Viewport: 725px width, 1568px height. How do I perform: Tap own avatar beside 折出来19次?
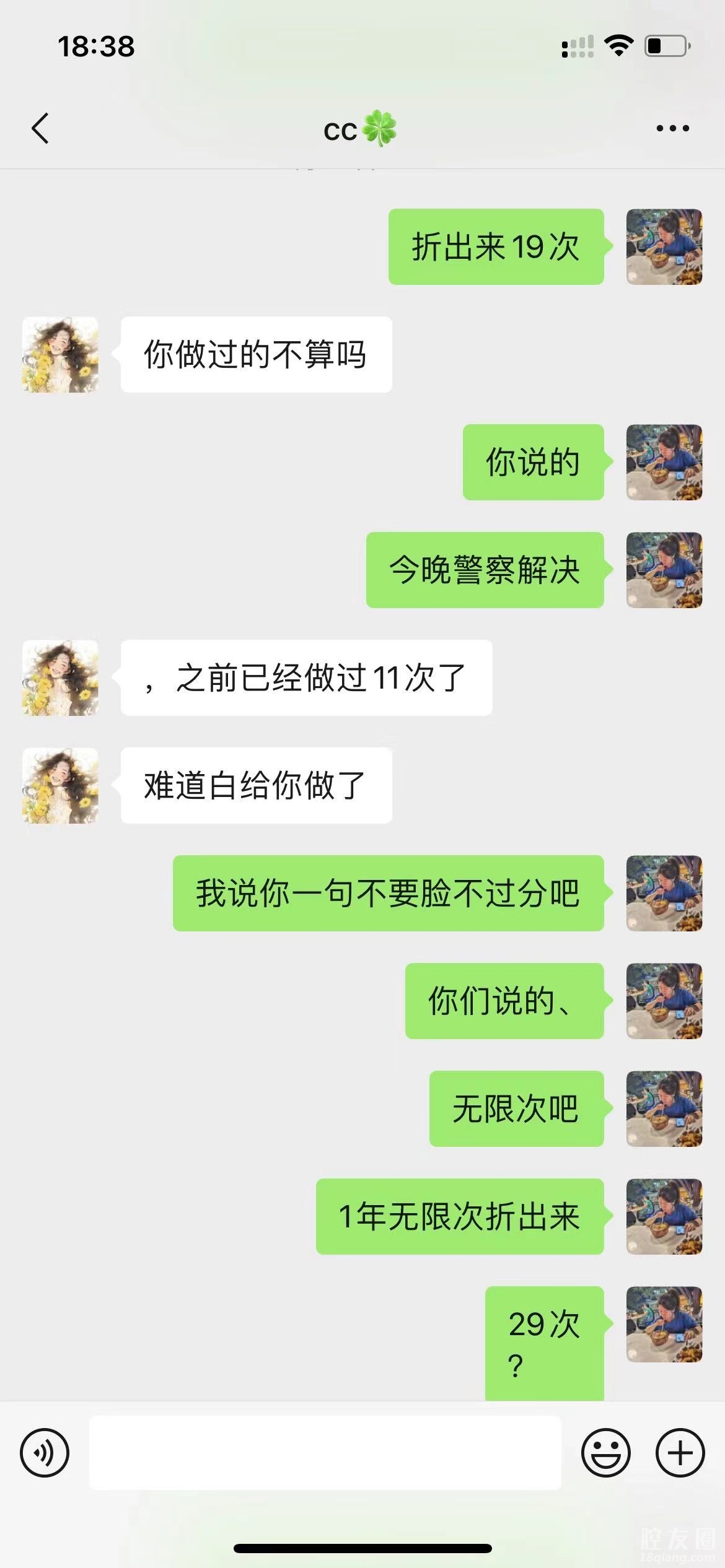pyautogui.click(x=664, y=247)
